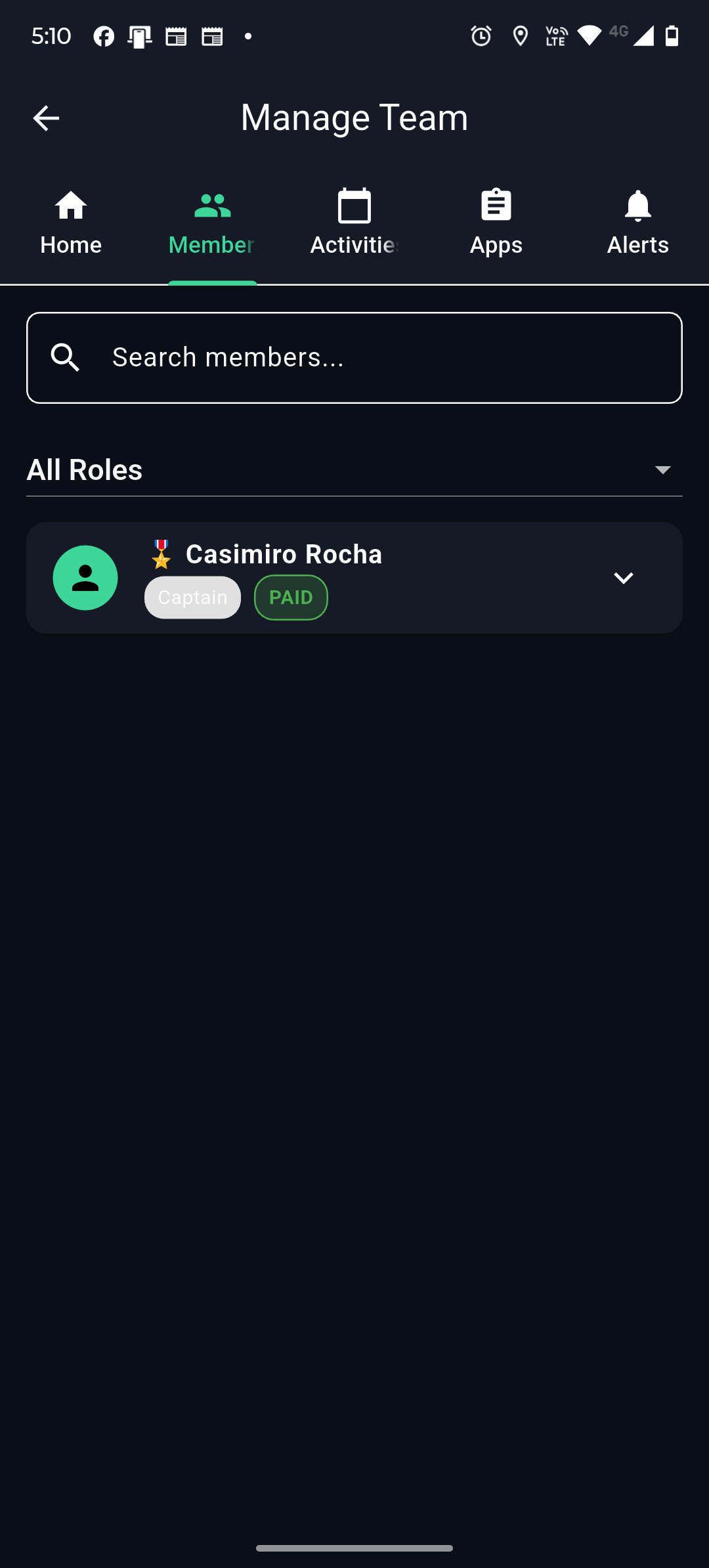Viewport: 709px width, 1568px height.
Task: Open the Home tab icon
Action: (70, 205)
